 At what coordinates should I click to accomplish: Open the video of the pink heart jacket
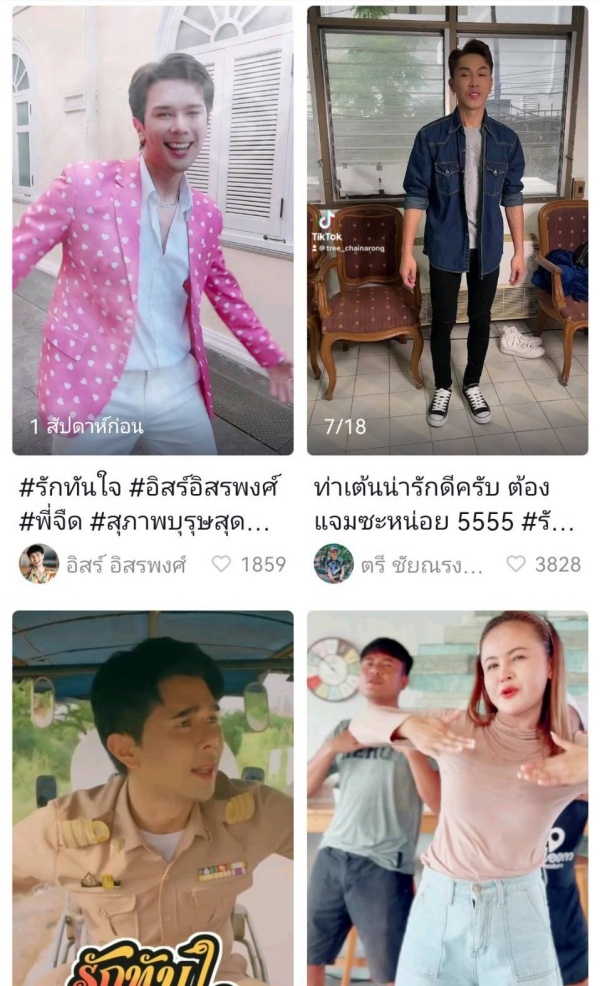[152, 230]
